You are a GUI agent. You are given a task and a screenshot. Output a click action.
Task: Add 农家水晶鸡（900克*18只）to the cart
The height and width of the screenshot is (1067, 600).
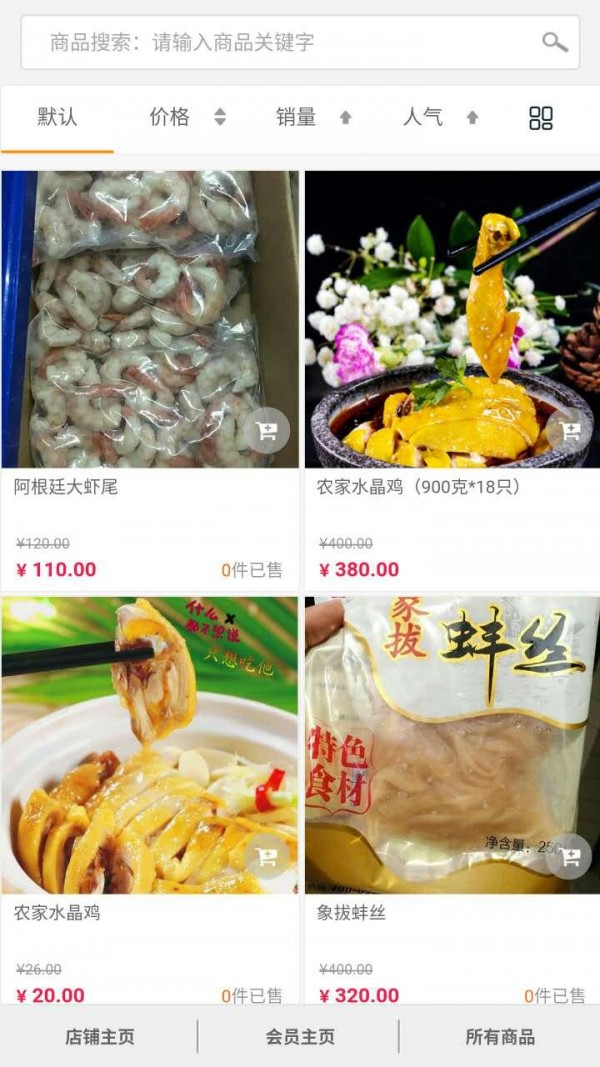tap(570, 431)
